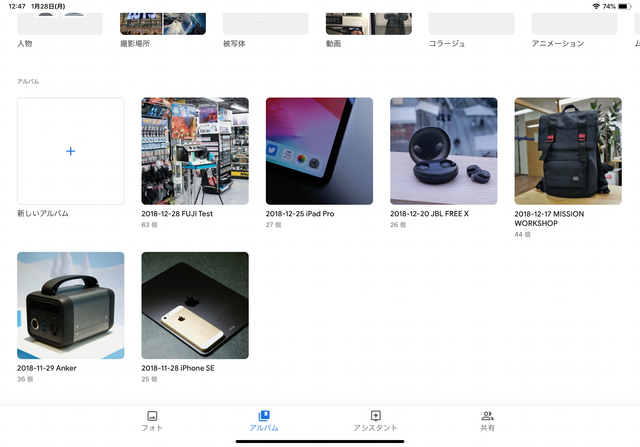Open the 2018-12-25 iPad Pro album
The height and width of the screenshot is (447, 640).
[319, 151]
